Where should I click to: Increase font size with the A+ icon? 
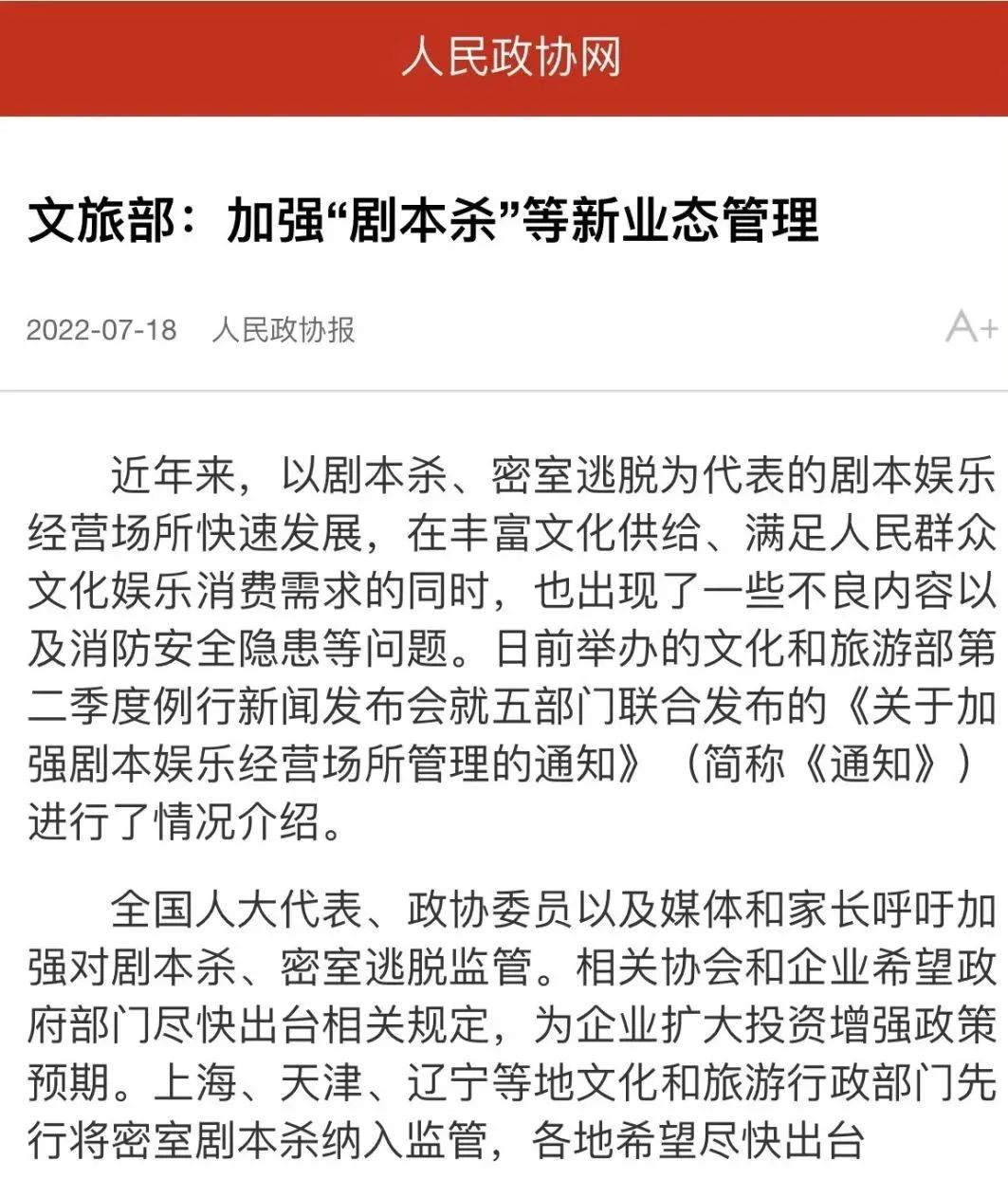tap(971, 327)
